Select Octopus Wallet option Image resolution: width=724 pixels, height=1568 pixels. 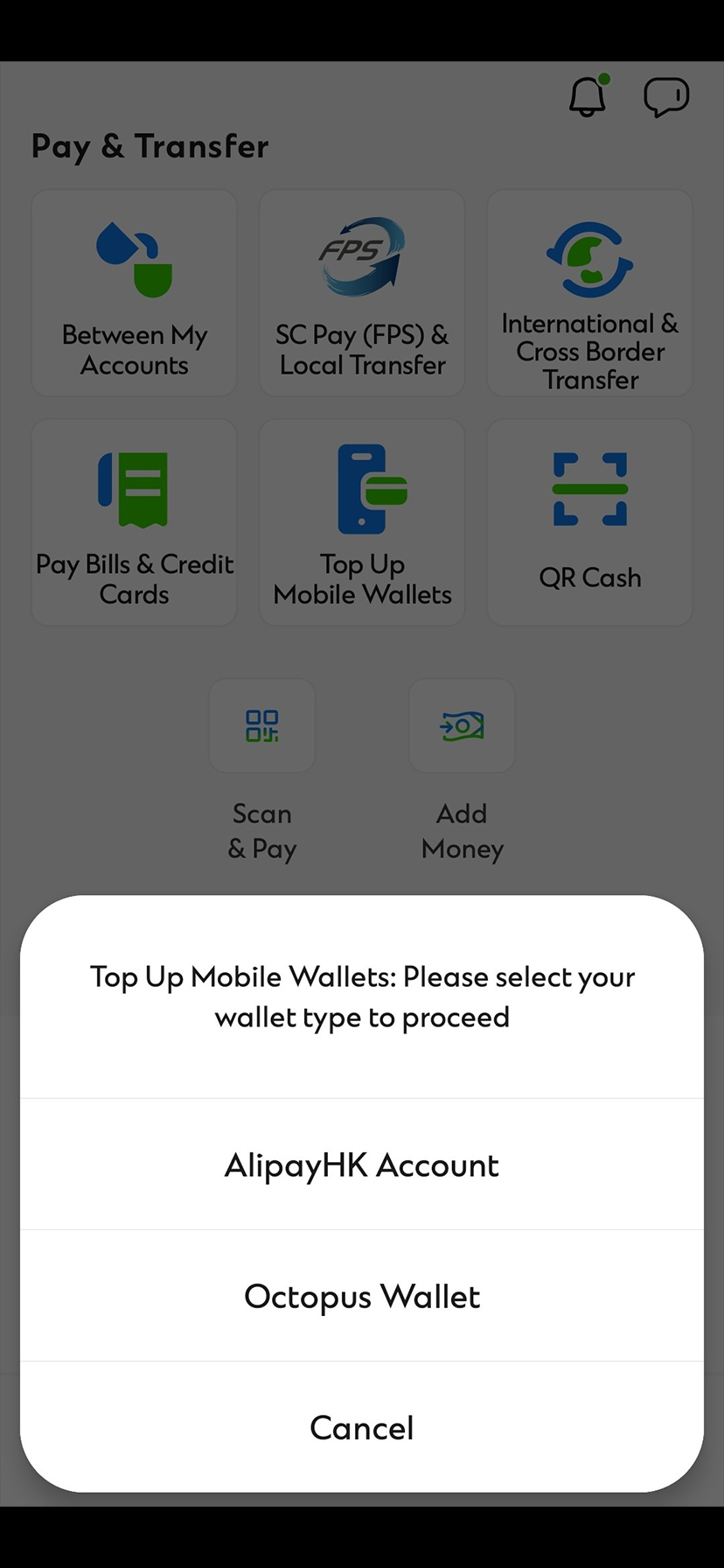[x=361, y=1297]
